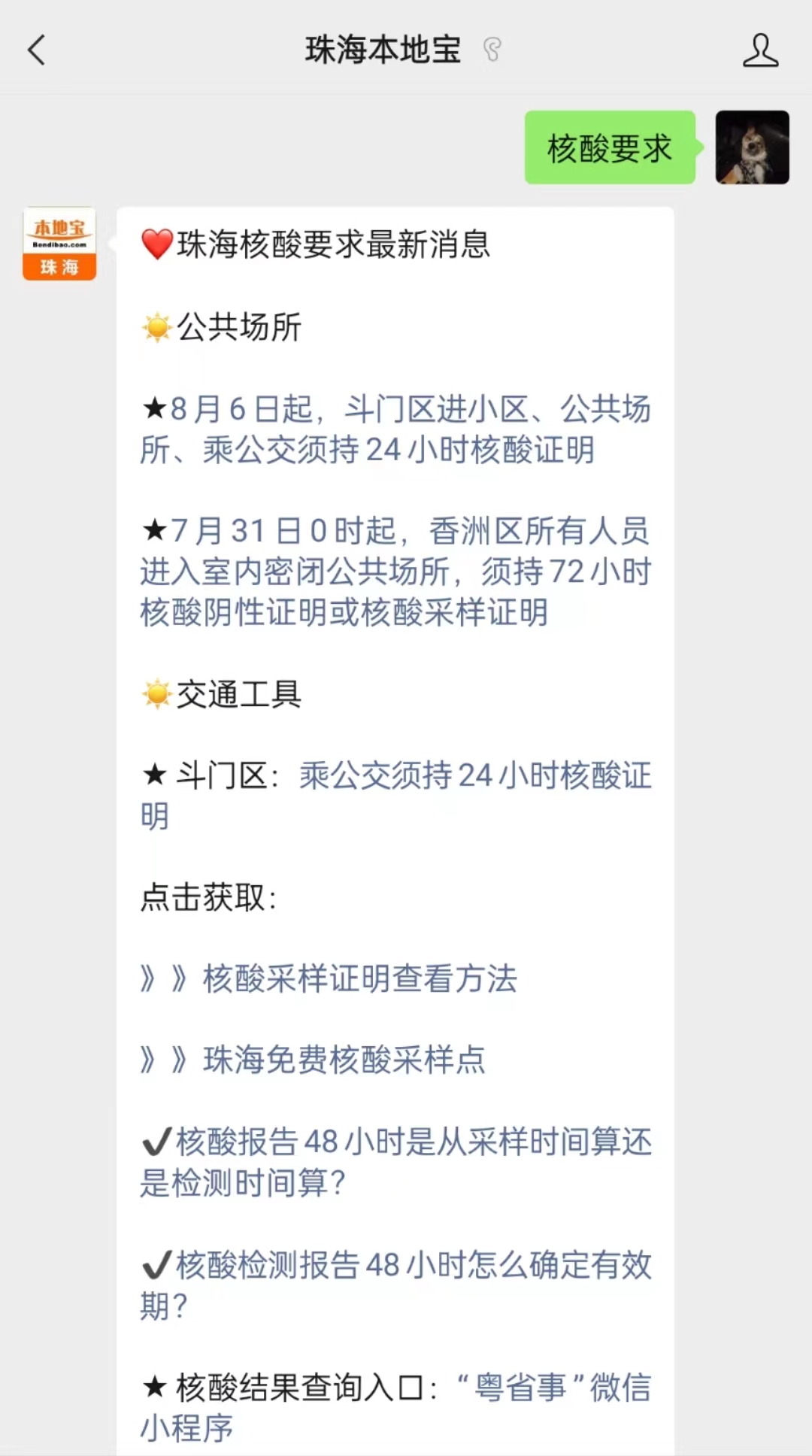Open the 8月6日起斗门区 24小时核酸 link
The height and width of the screenshot is (1456, 812).
[x=395, y=429]
